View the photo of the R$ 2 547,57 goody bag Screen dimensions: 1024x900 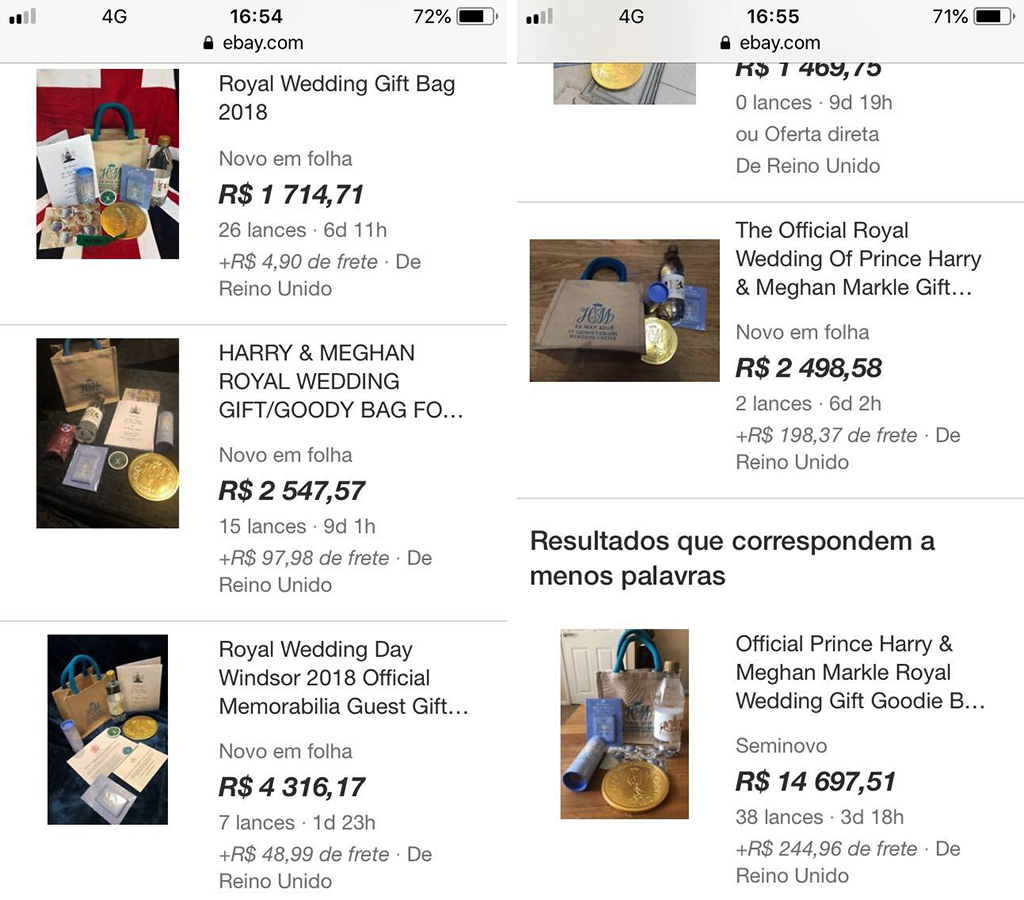pyautogui.click(x=108, y=433)
